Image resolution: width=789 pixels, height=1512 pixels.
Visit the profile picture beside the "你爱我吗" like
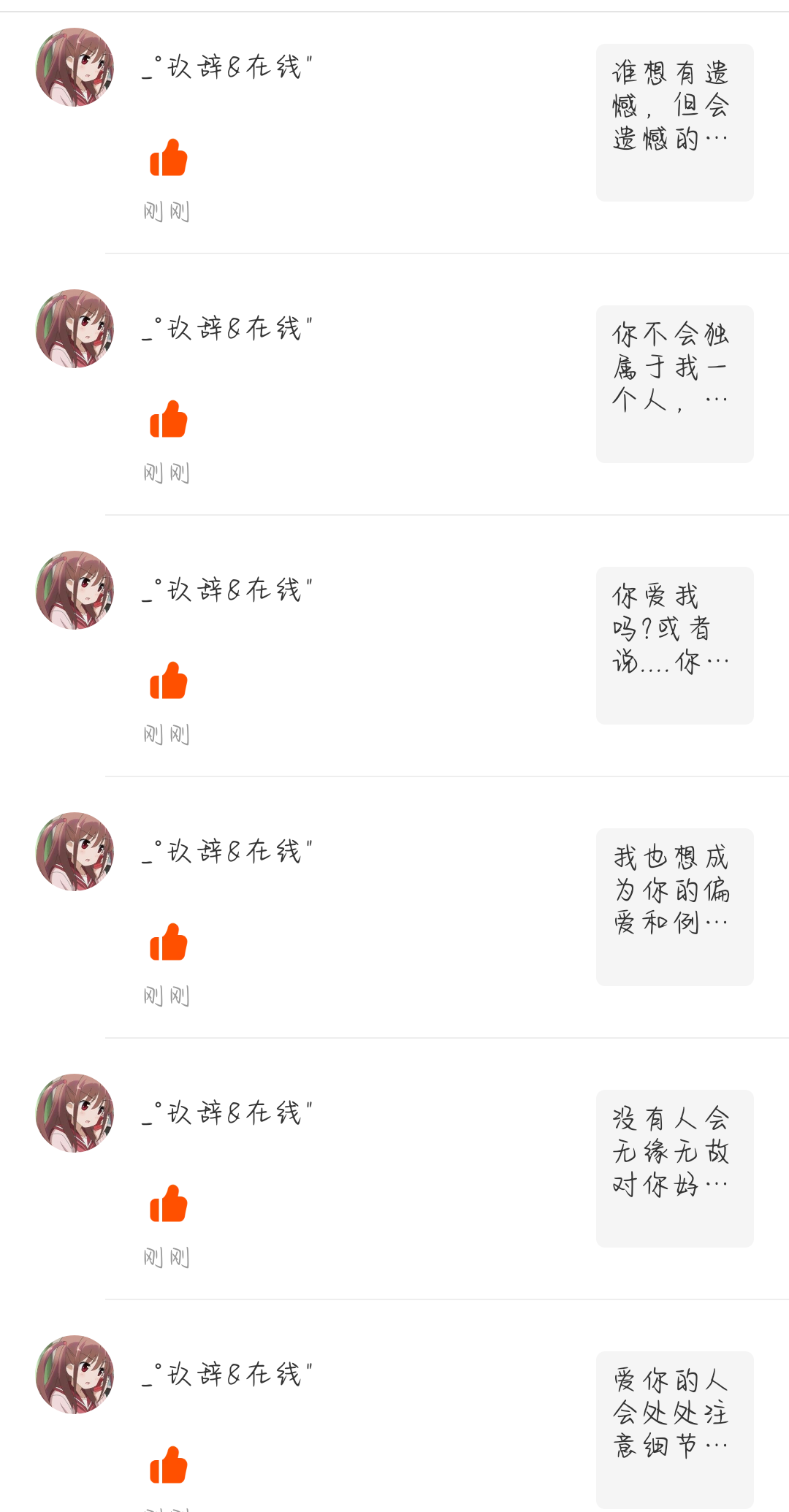coord(75,590)
